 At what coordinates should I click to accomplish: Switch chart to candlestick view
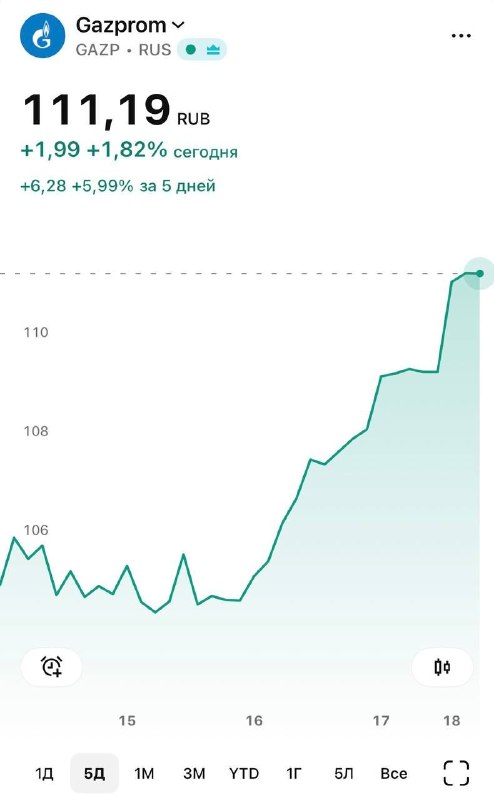[442, 666]
